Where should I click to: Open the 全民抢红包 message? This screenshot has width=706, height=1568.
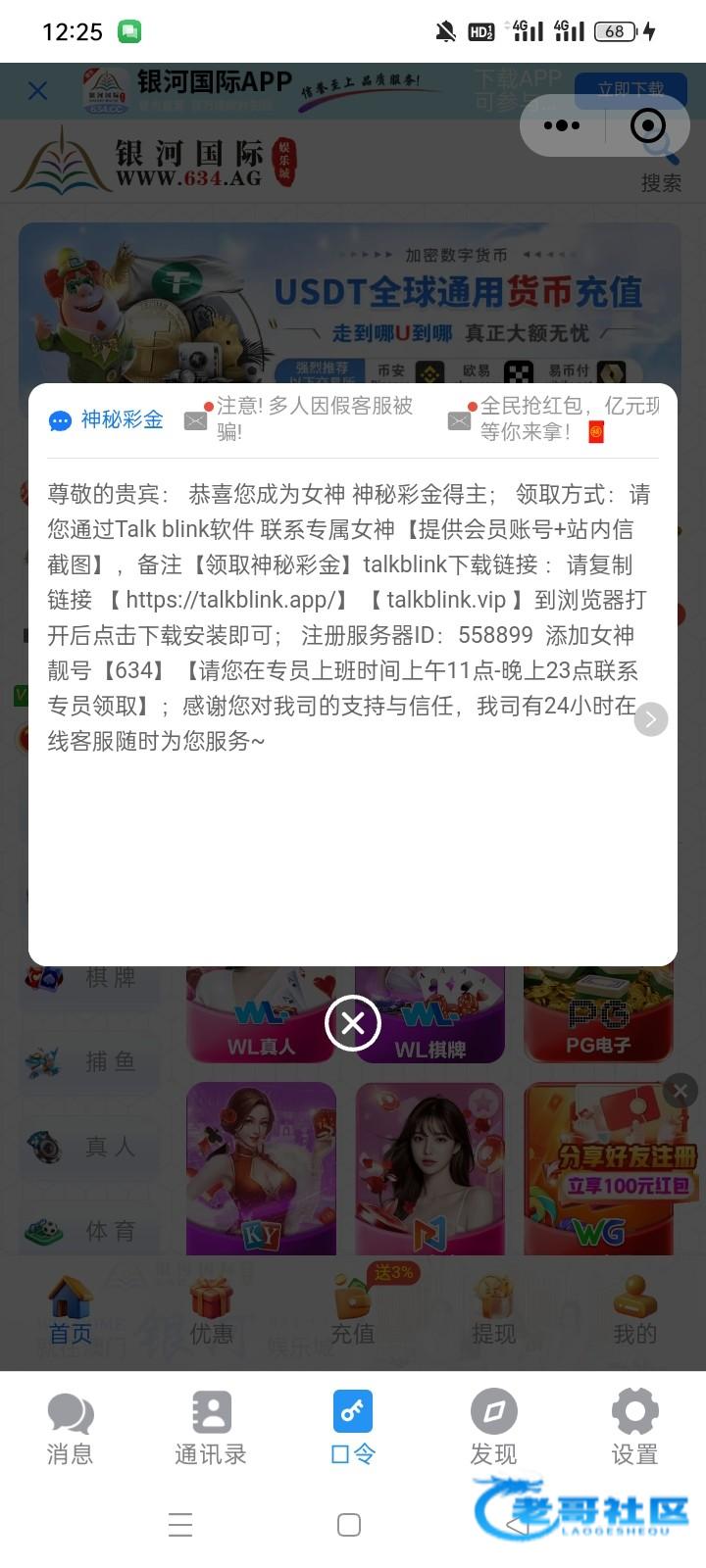(x=557, y=418)
